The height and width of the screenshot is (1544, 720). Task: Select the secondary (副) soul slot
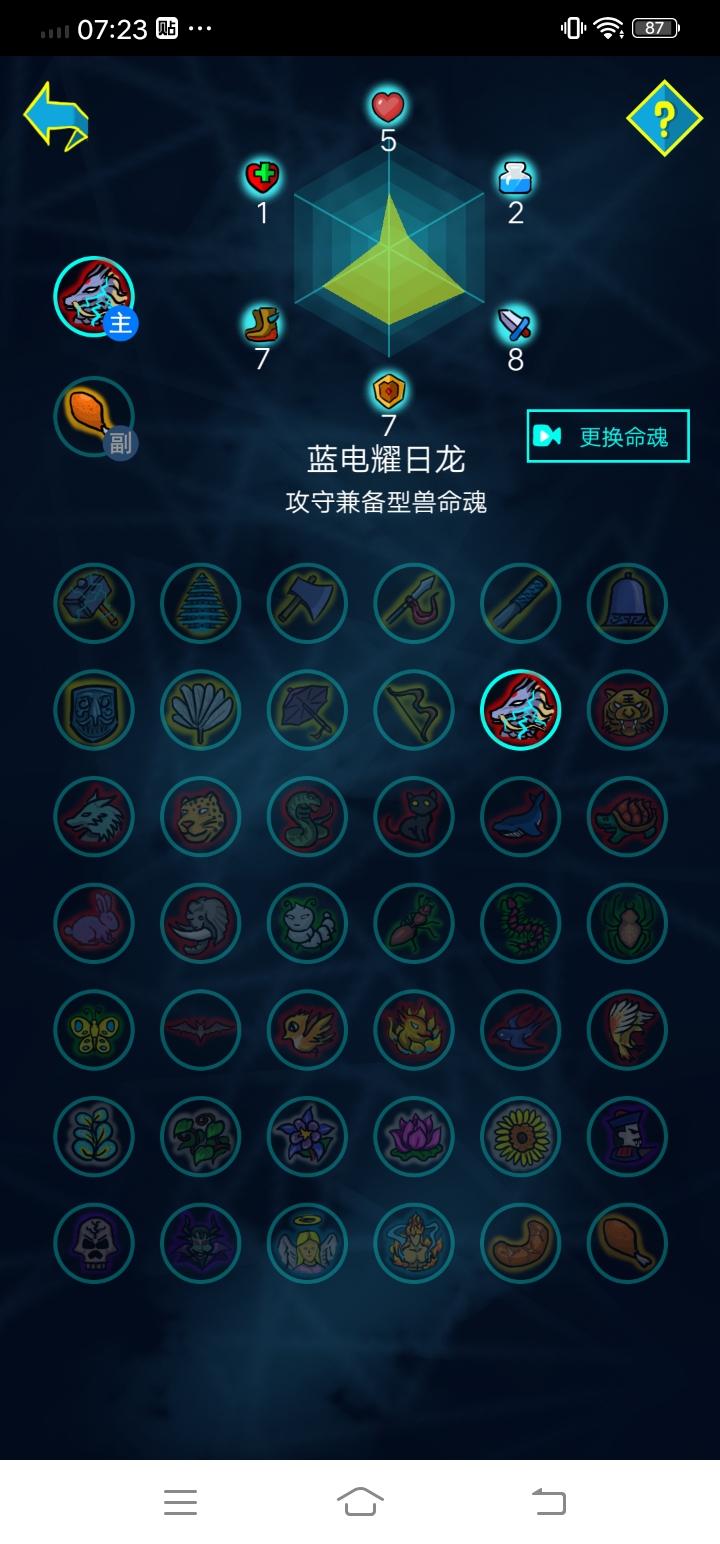pos(94,416)
